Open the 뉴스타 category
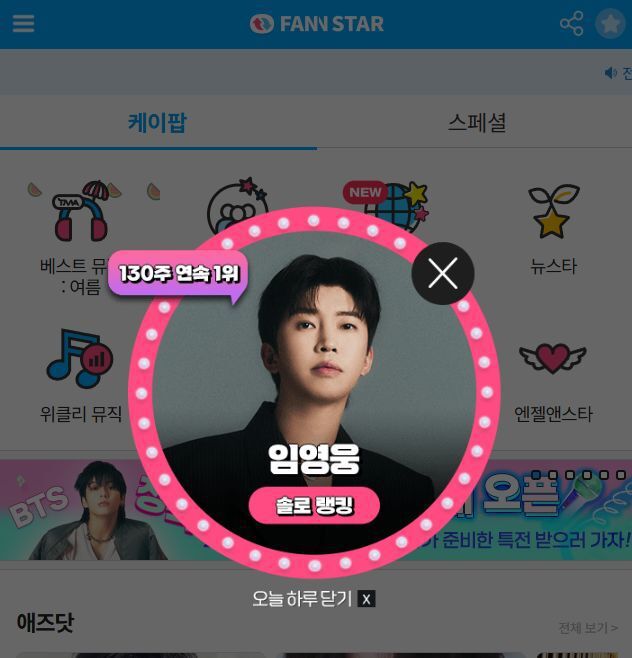The height and width of the screenshot is (658, 632). click(553, 228)
